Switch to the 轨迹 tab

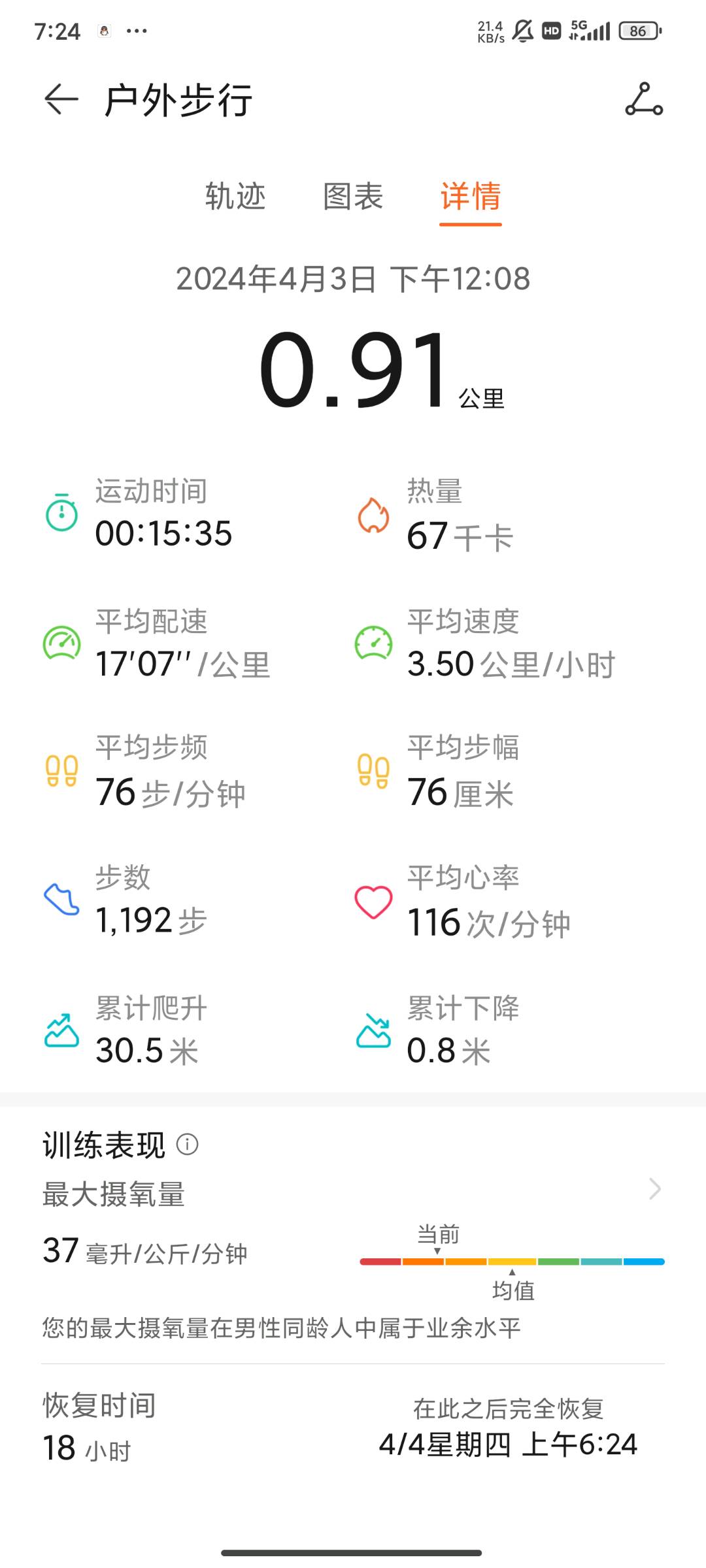click(235, 197)
